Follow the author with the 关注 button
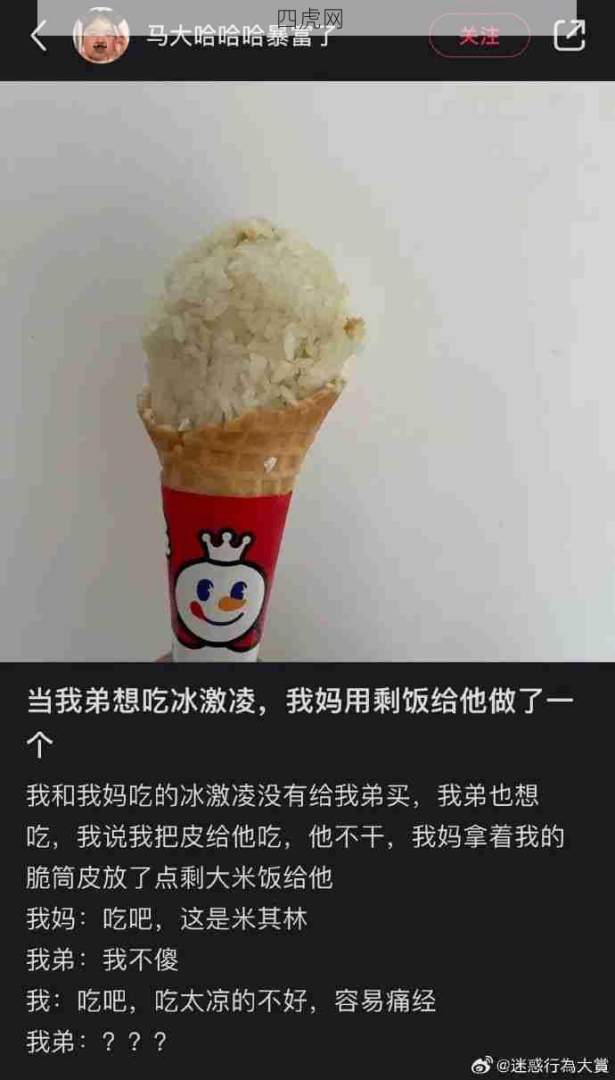This screenshot has width=615, height=1080. (x=479, y=37)
